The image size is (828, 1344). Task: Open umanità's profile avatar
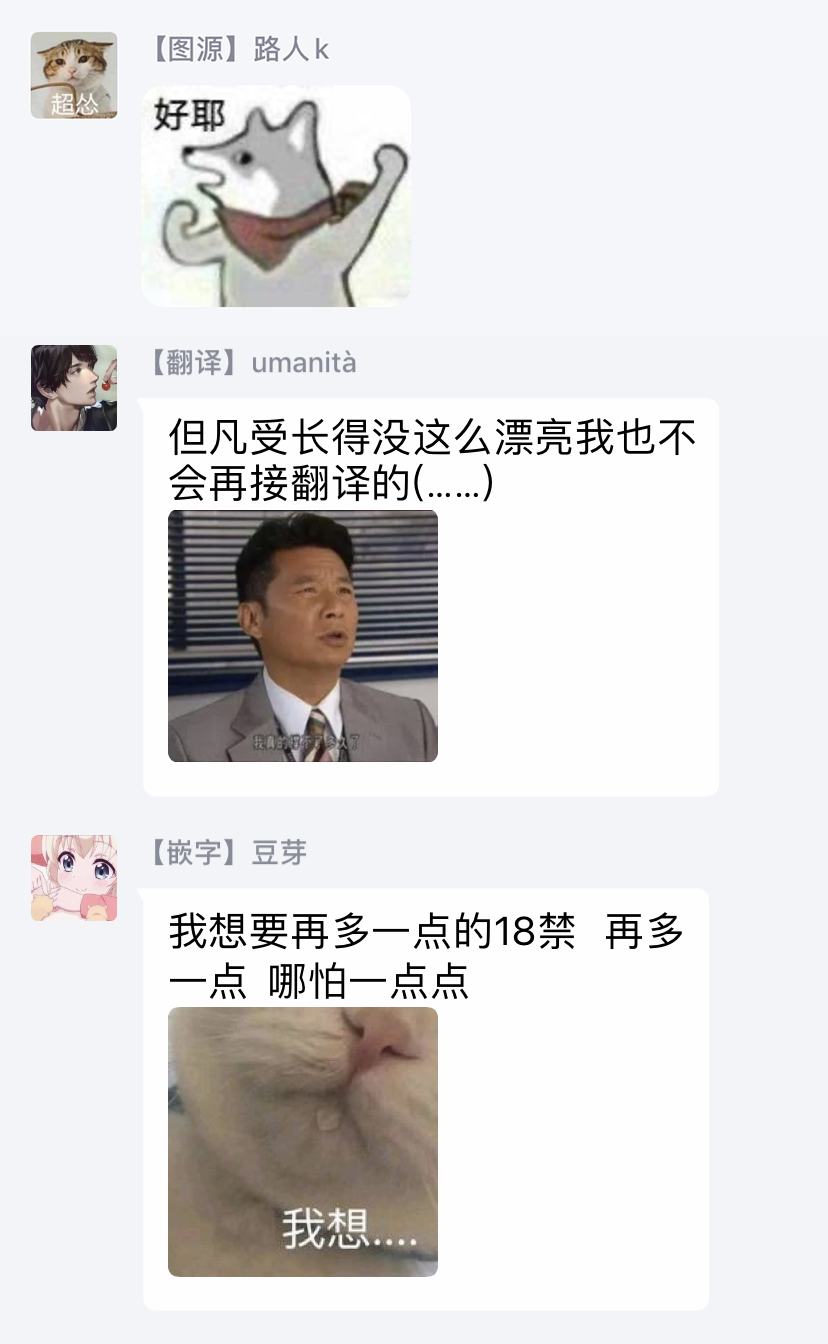click(x=74, y=388)
